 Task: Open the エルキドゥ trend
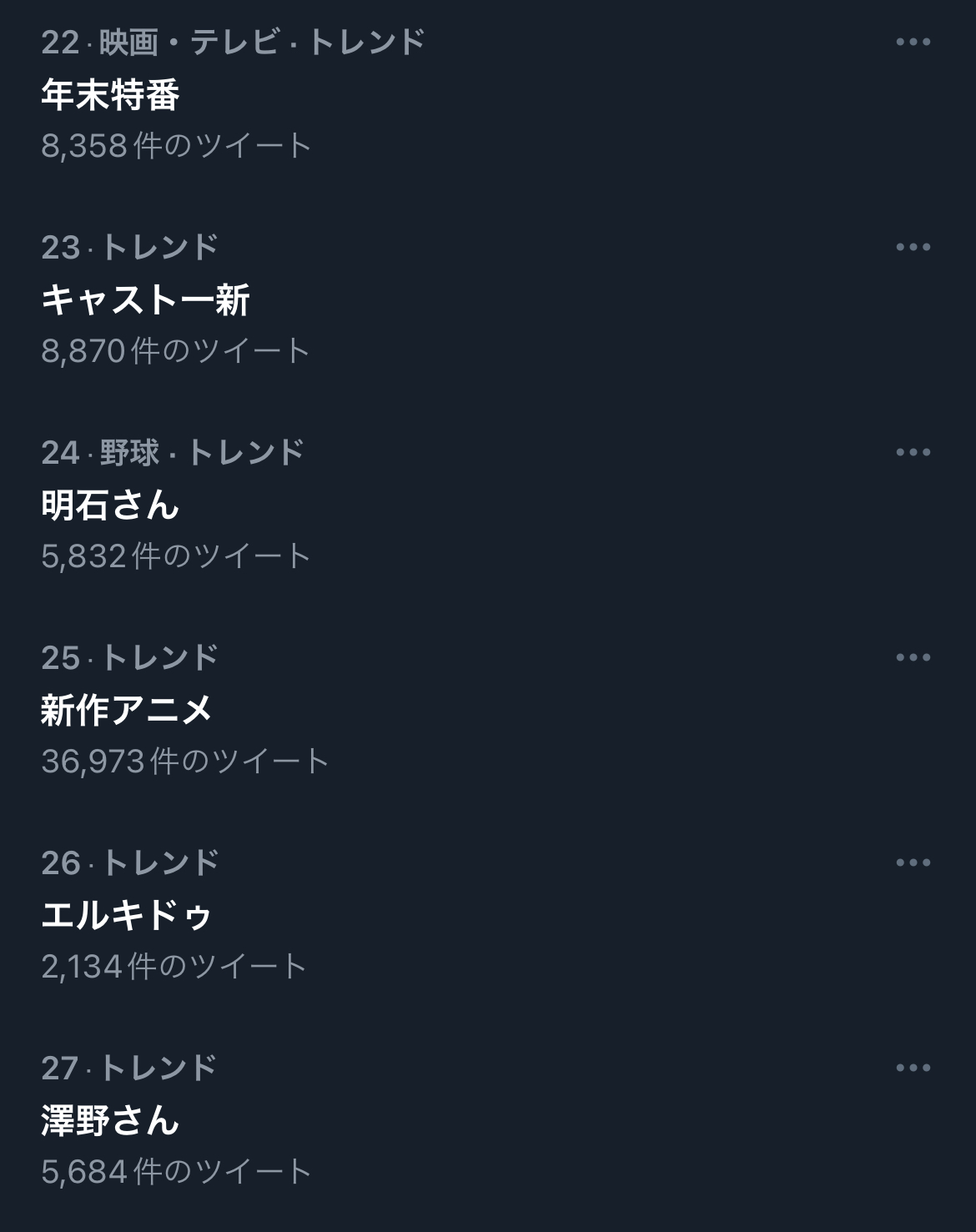[x=127, y=915]
